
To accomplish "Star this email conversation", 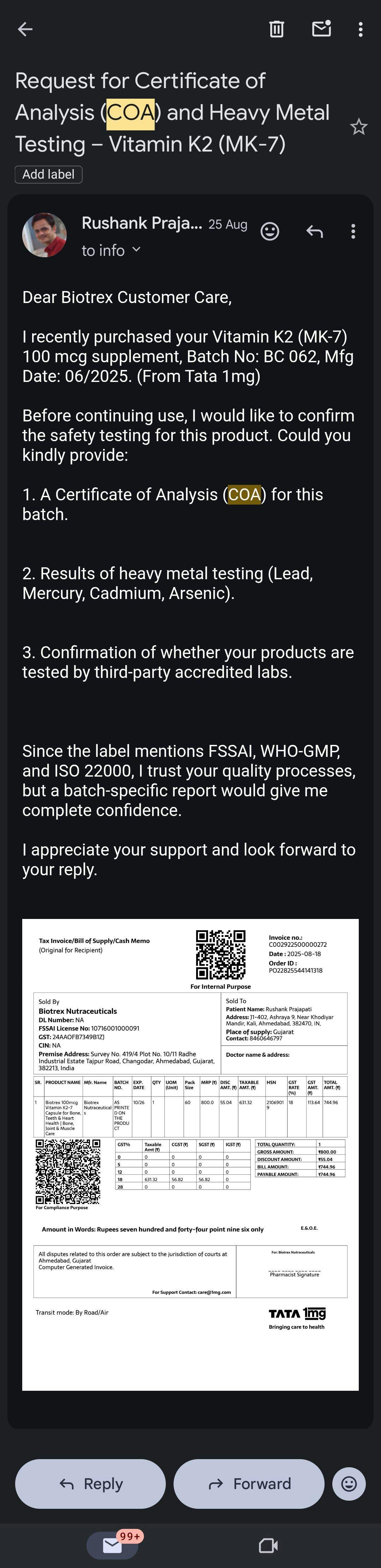I will pyautogui.click(x=358, y=127).
